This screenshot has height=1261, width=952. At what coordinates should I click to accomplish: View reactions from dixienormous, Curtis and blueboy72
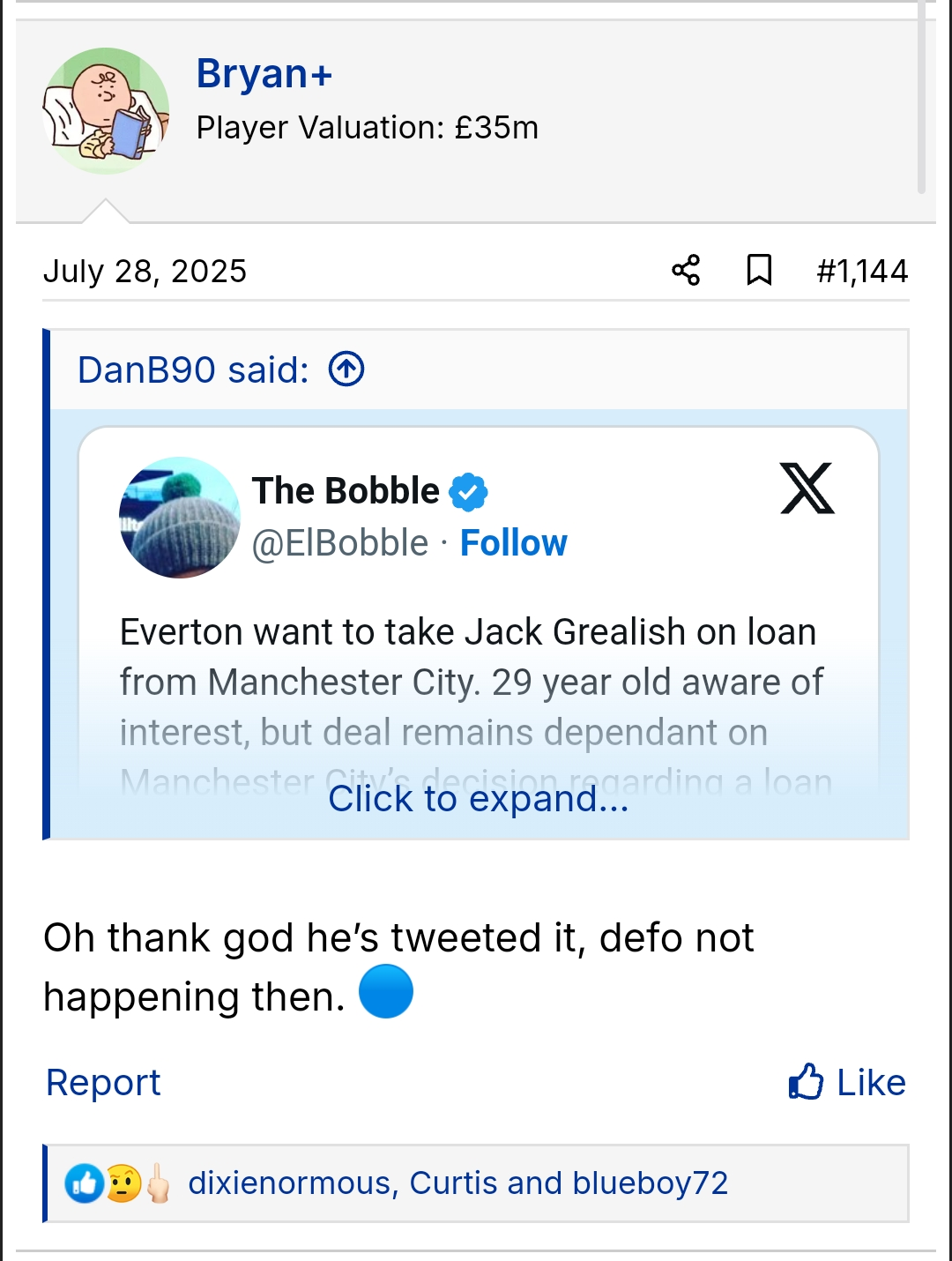pyautogui.click(x=457, y=1183)
